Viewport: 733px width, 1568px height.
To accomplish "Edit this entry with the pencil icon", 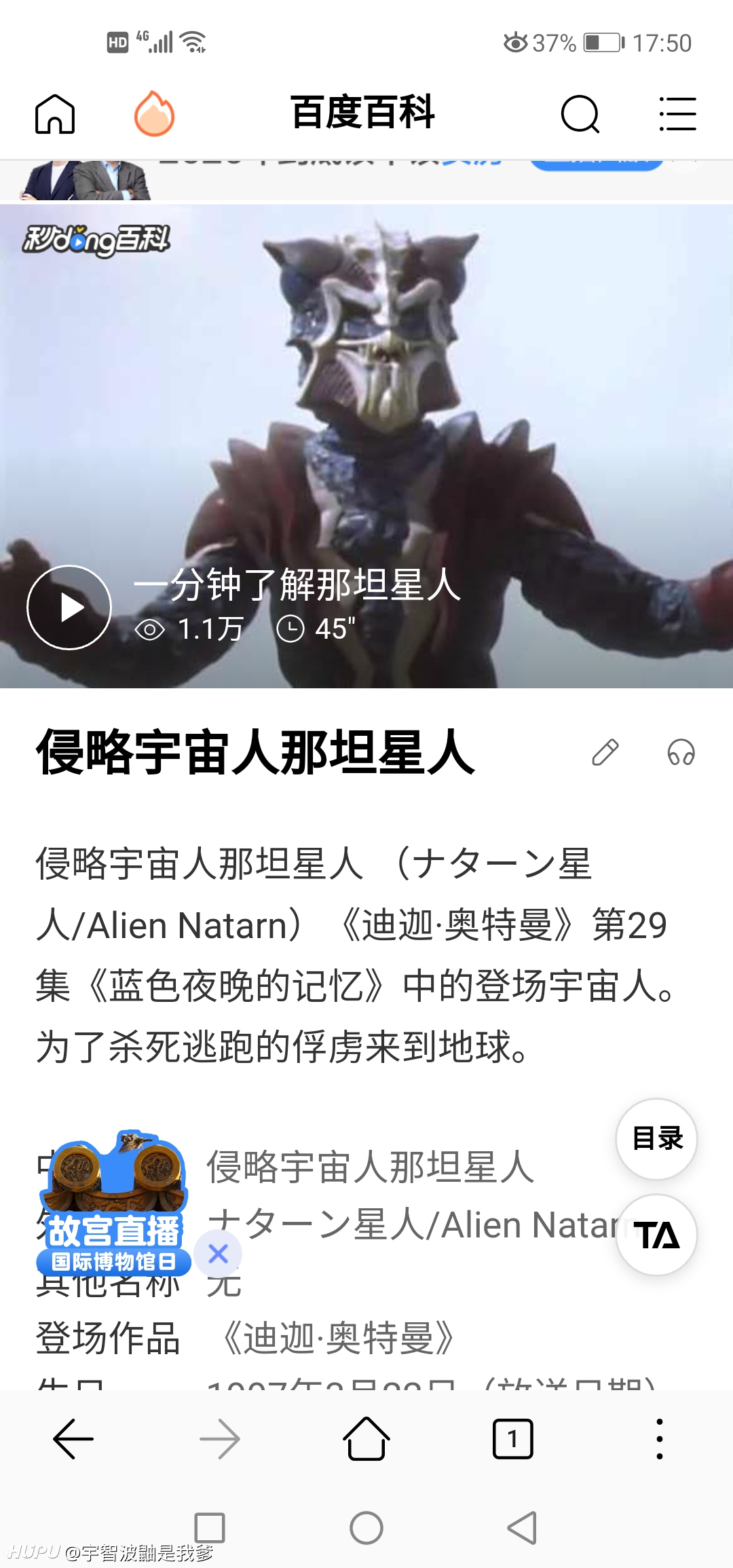I will (x=605, y=752).
